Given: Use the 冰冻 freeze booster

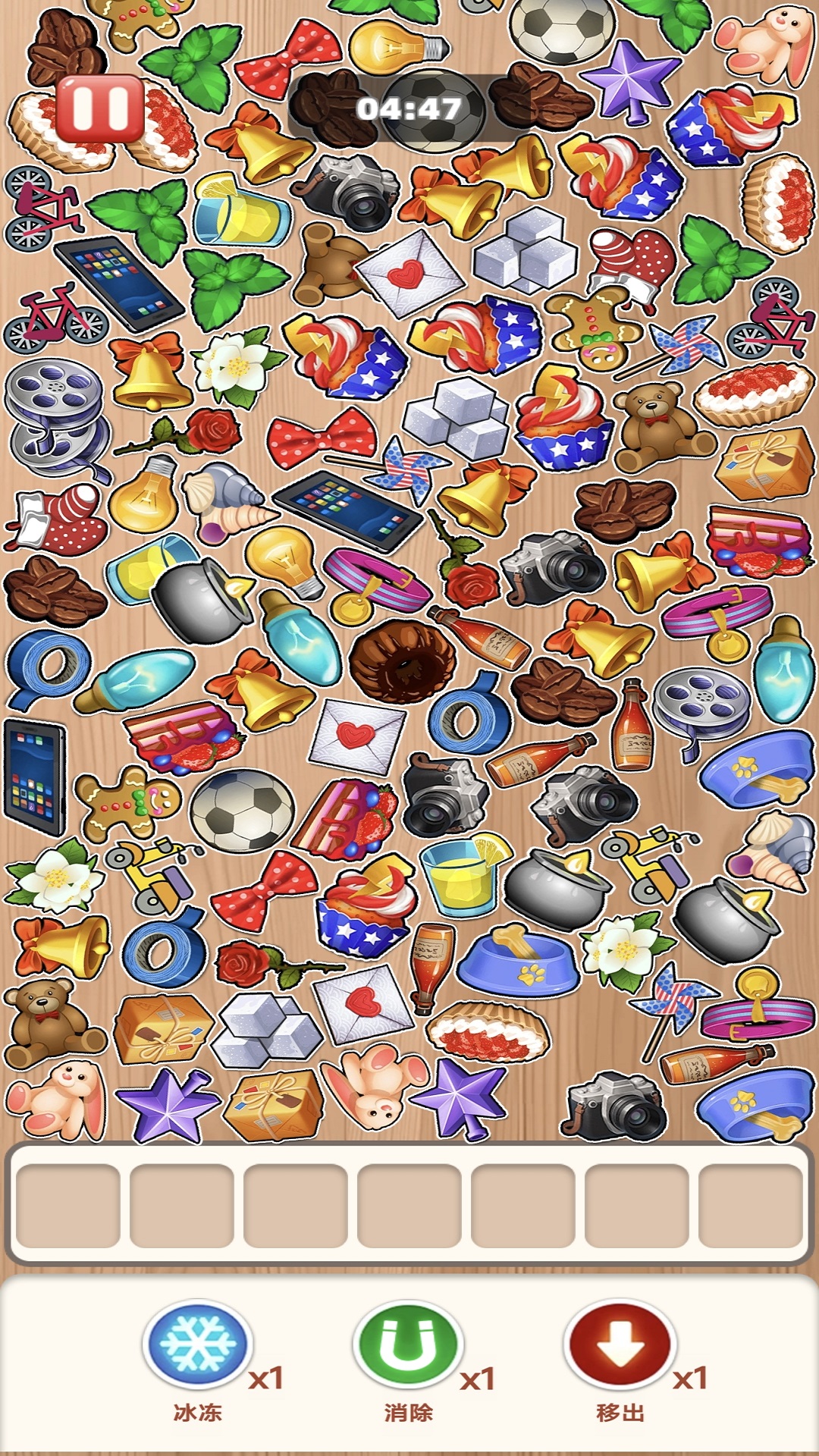Looking at the screenshot, I should [198, 1344].
